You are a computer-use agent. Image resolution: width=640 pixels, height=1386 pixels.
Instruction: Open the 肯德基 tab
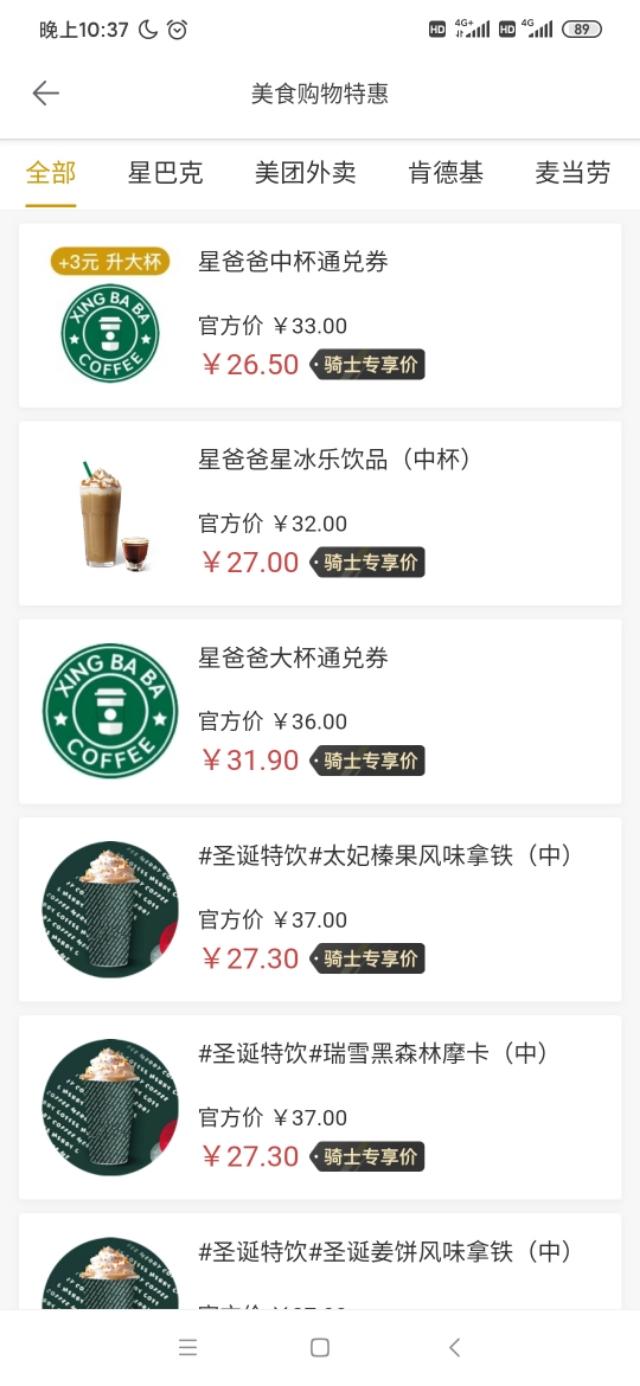pos(446,173)
